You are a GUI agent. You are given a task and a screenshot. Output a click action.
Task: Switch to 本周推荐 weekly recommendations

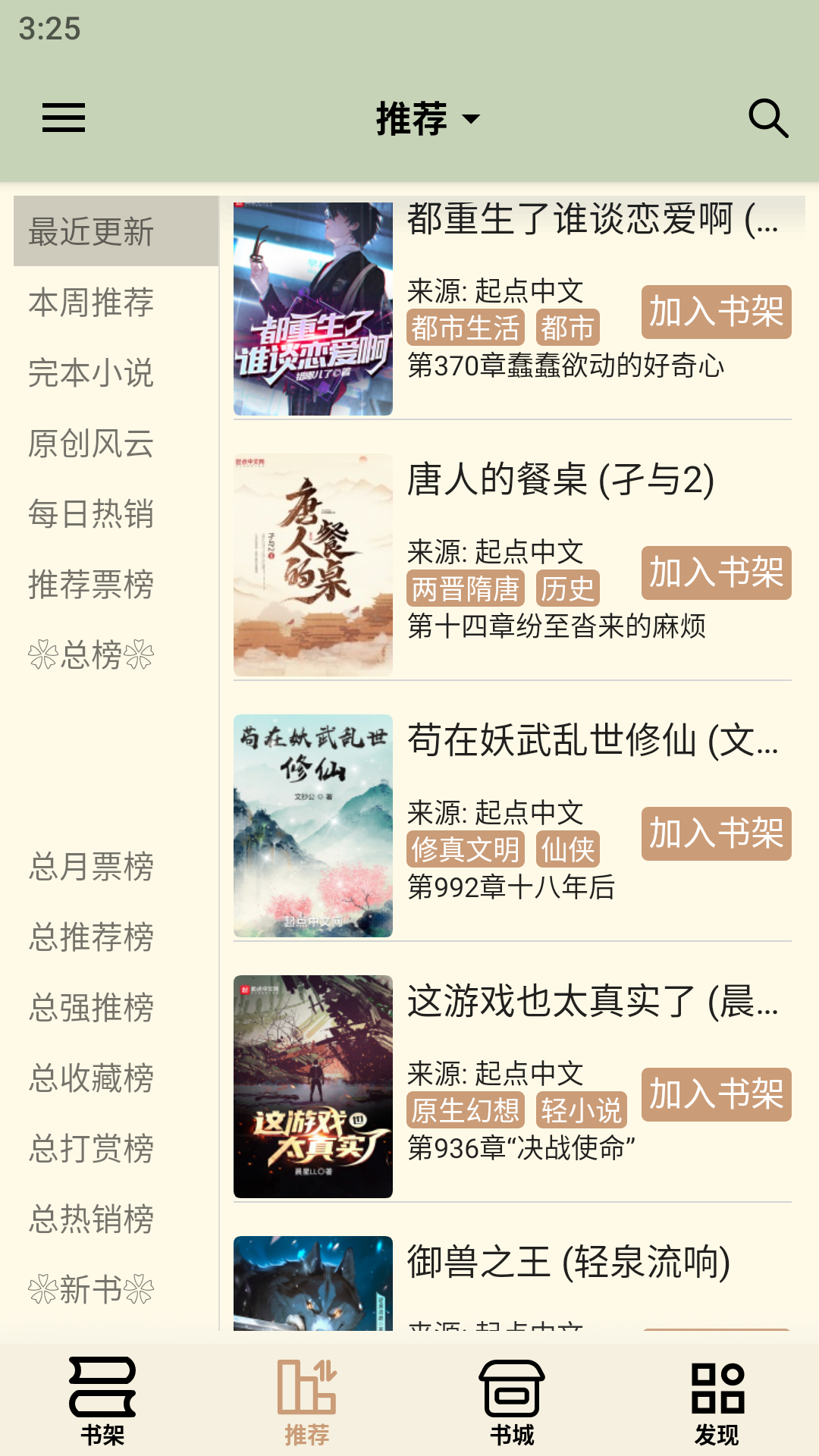coord(91,303)
